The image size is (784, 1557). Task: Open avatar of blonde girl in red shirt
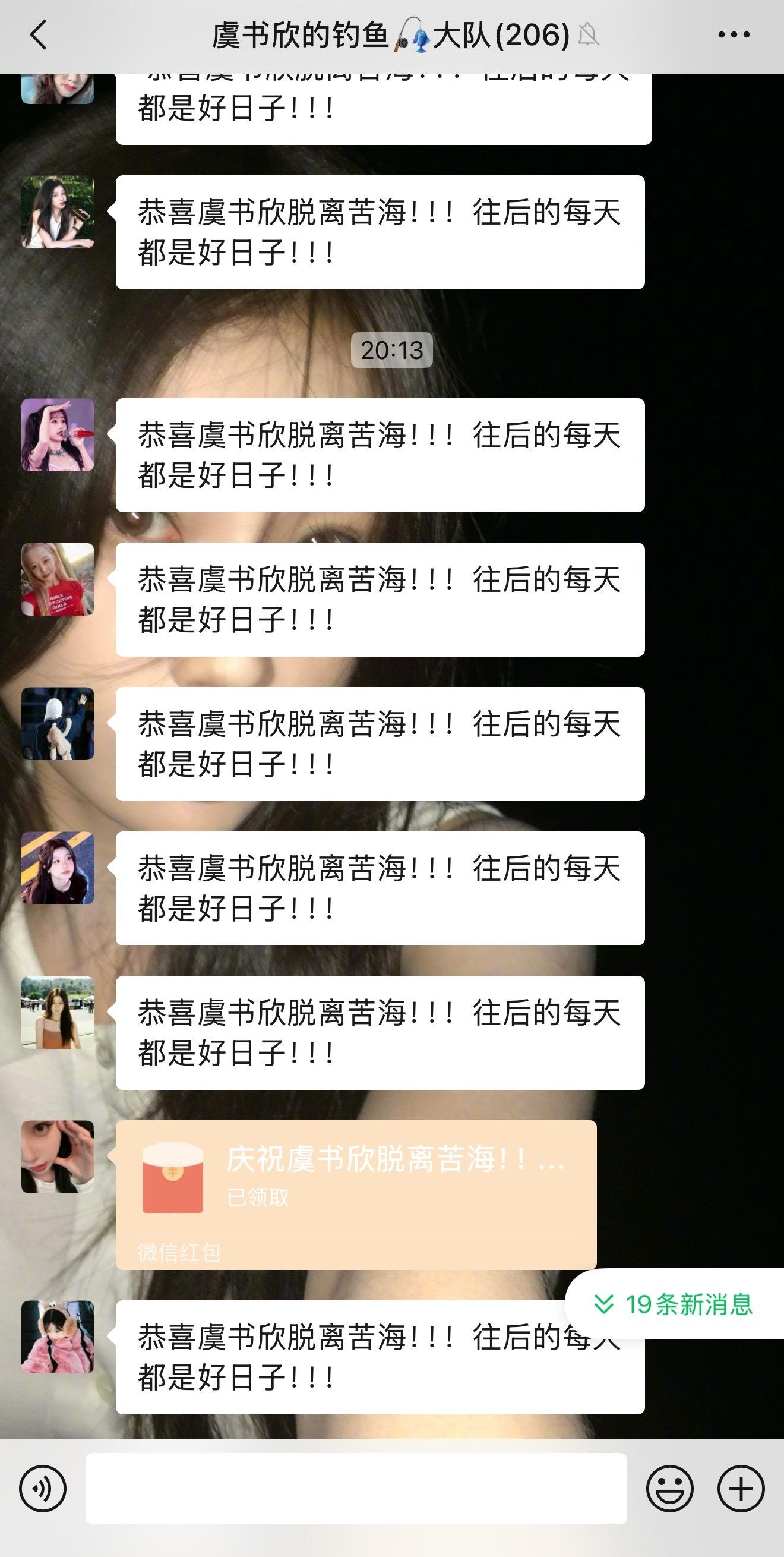click(58, 579)
